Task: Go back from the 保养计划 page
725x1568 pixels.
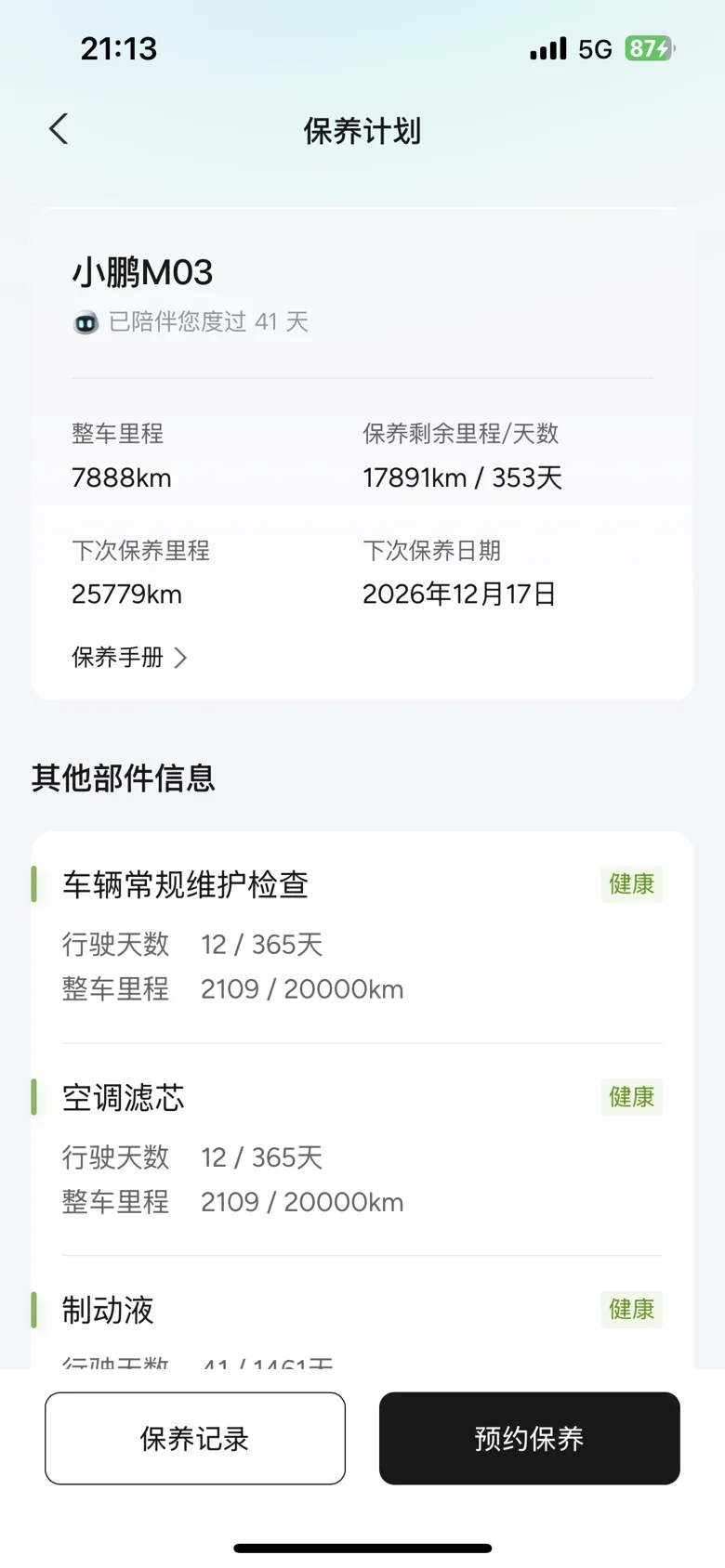Action: point(59,129)
